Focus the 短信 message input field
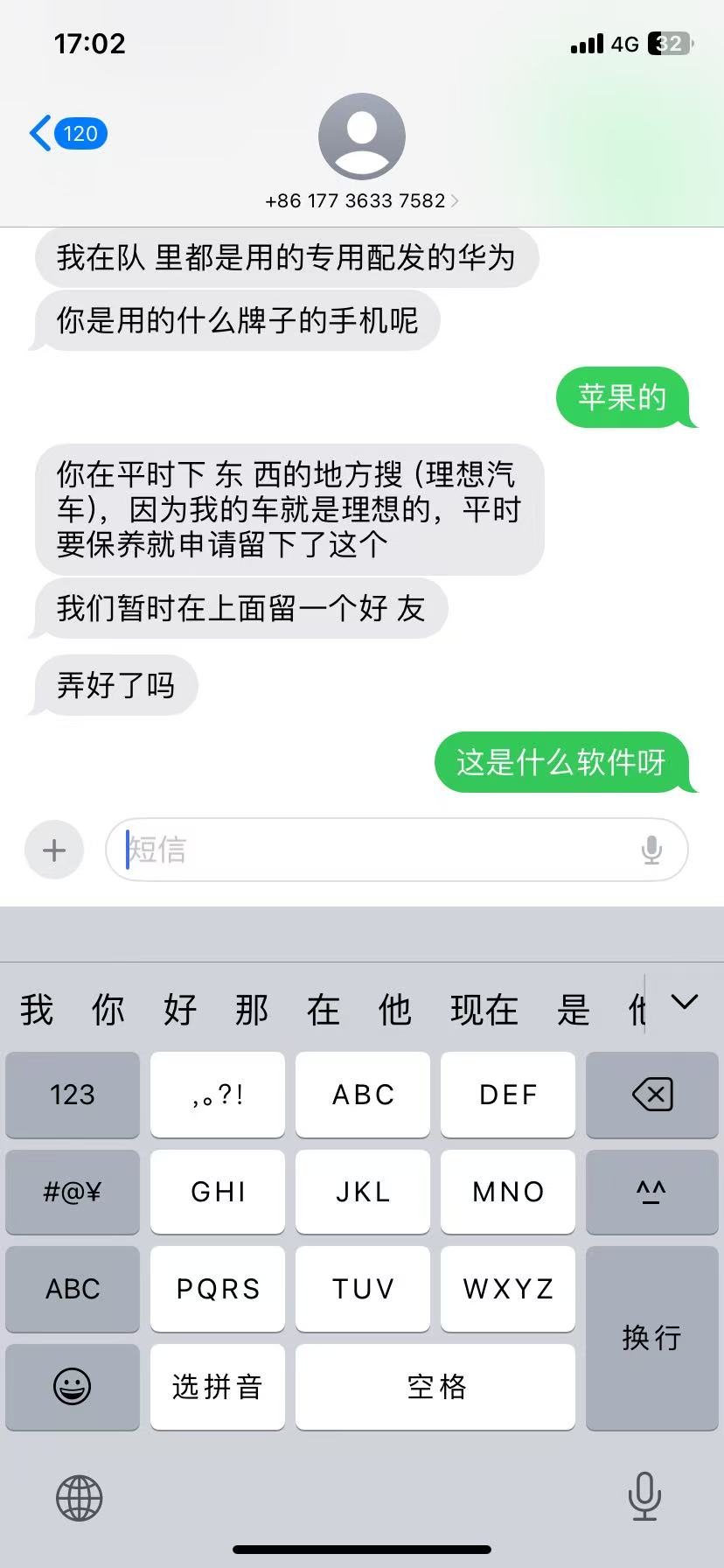724x1568 pixels. [376, 850]
